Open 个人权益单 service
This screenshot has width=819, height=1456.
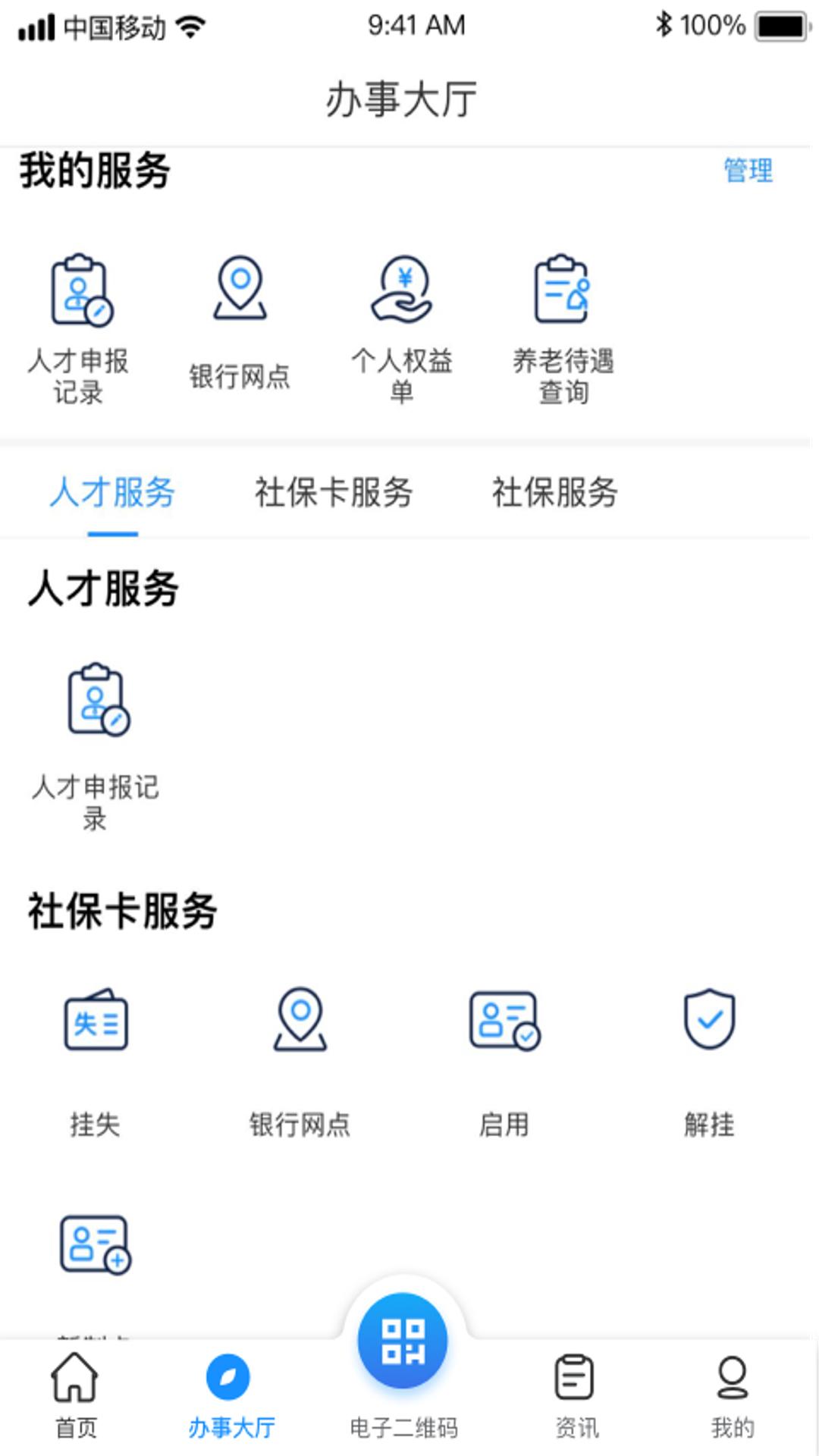click(x=401, y=326)
